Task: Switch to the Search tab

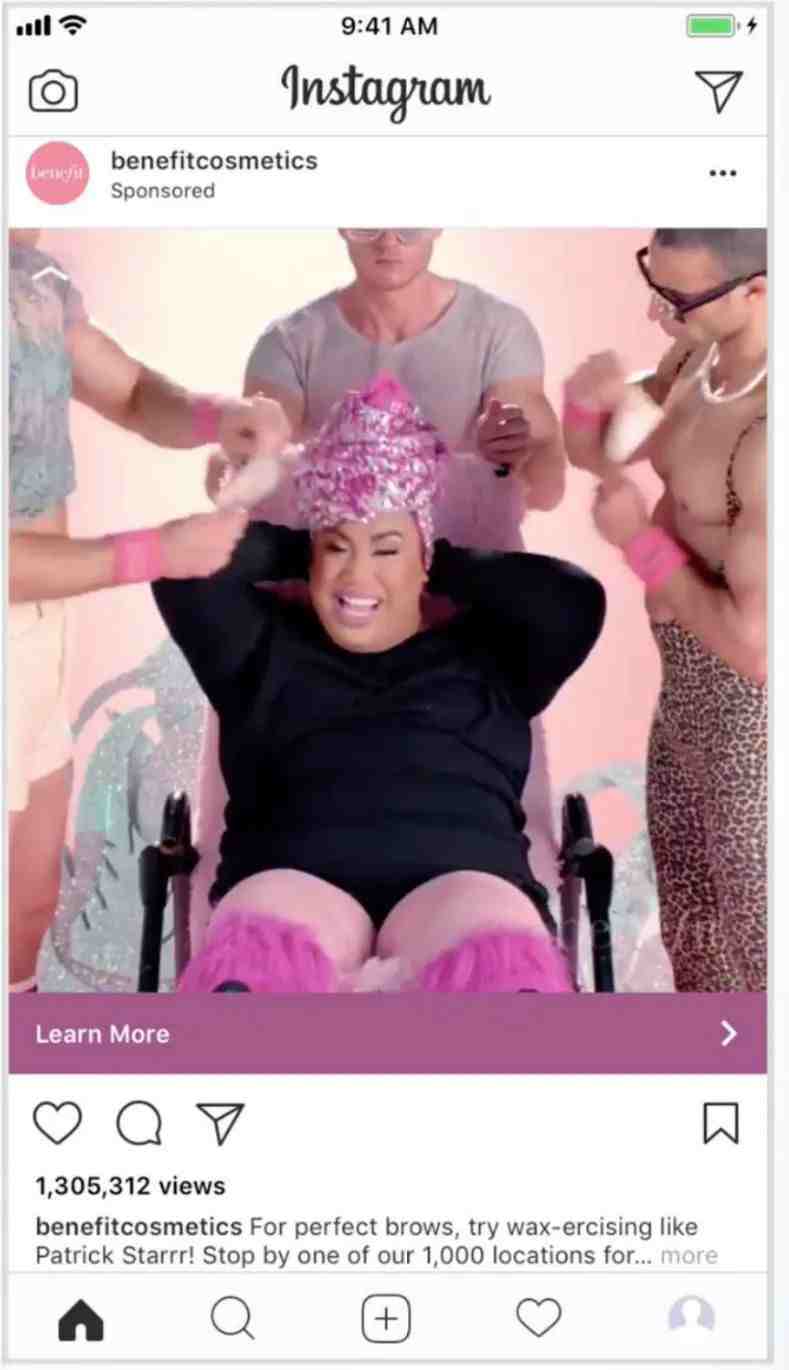Action: point(233,1320)
